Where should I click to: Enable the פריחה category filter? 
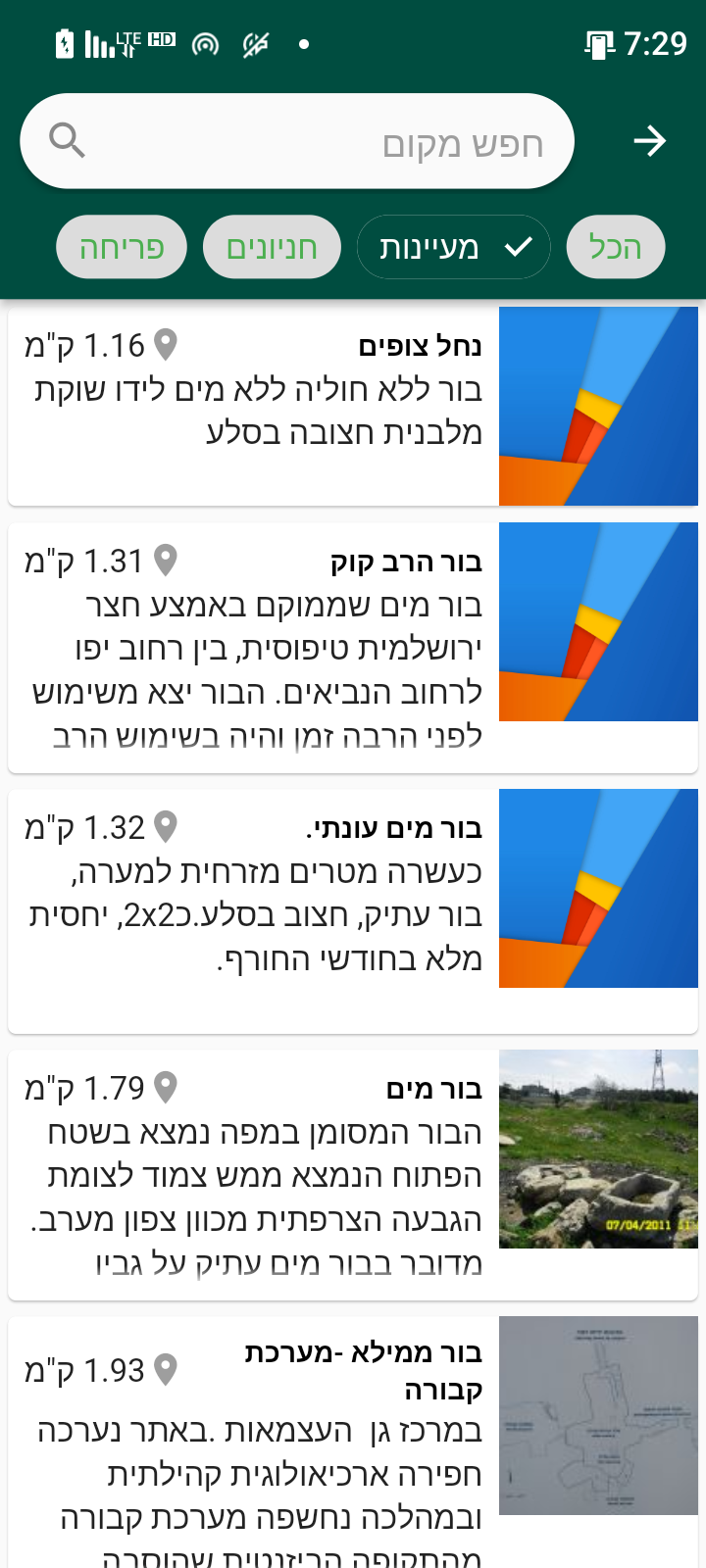coord(121,247)
